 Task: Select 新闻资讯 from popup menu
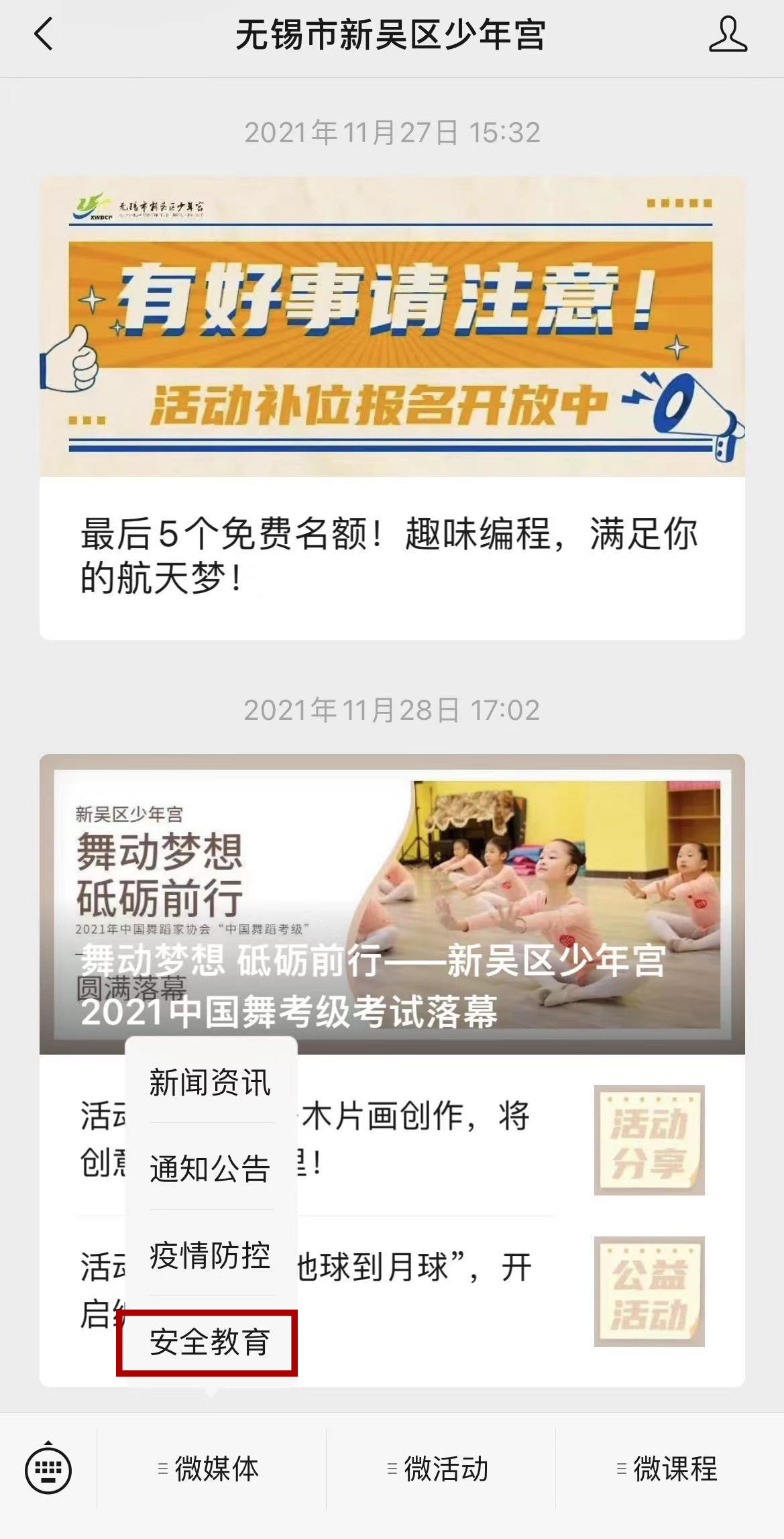pyautogui.click(x=210, y=1082)
